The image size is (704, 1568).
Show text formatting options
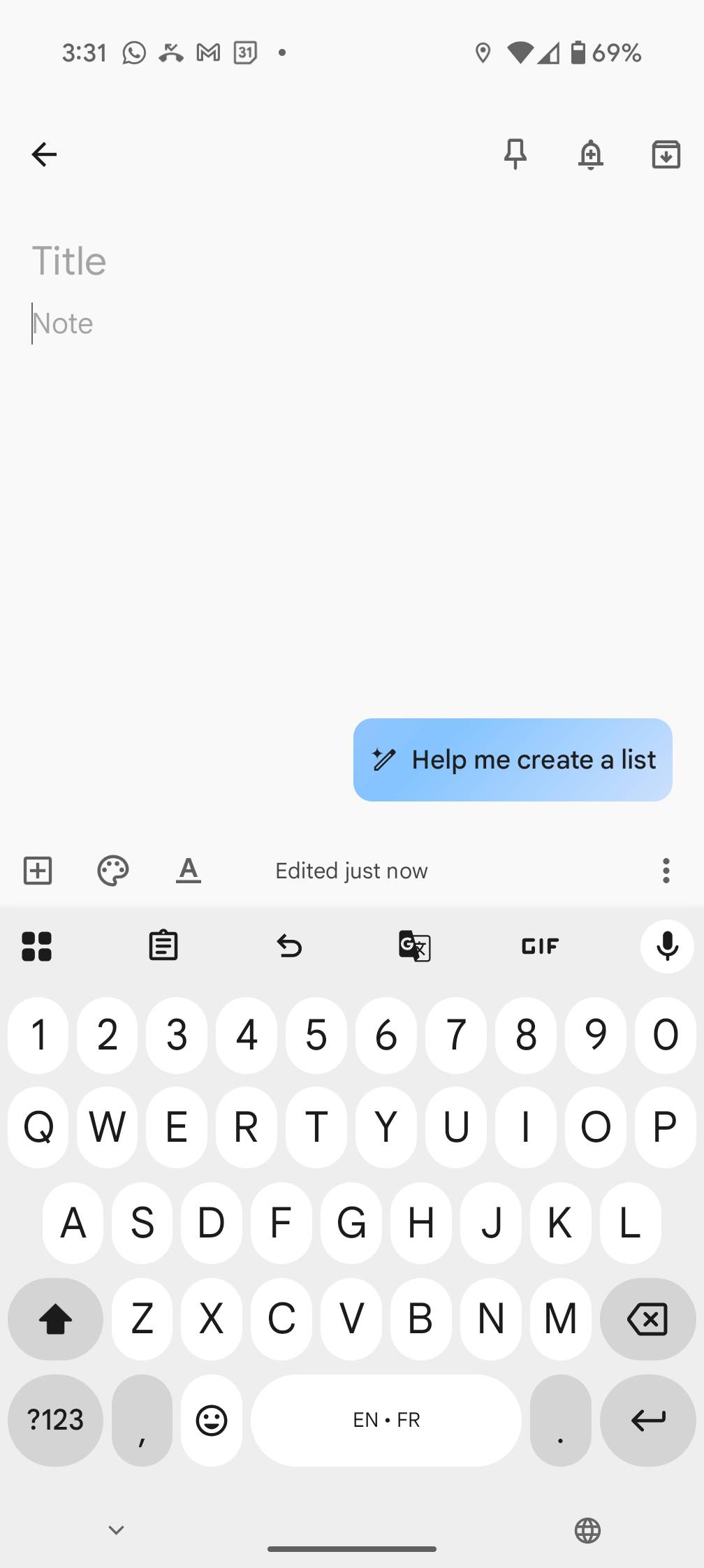[188, 871]
